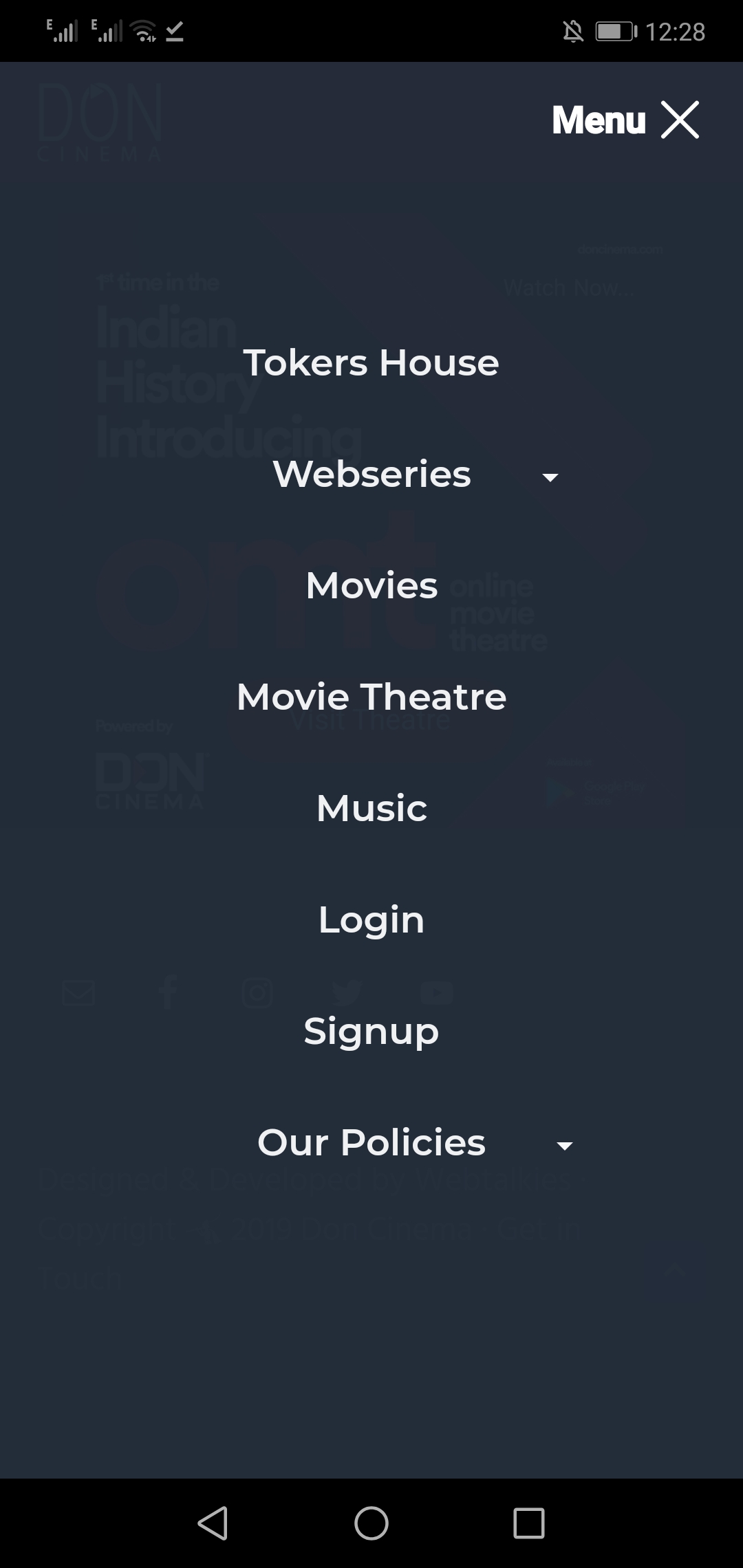Open Tokers House
This screenshot has width=743, height=1568.
point(371,362)
